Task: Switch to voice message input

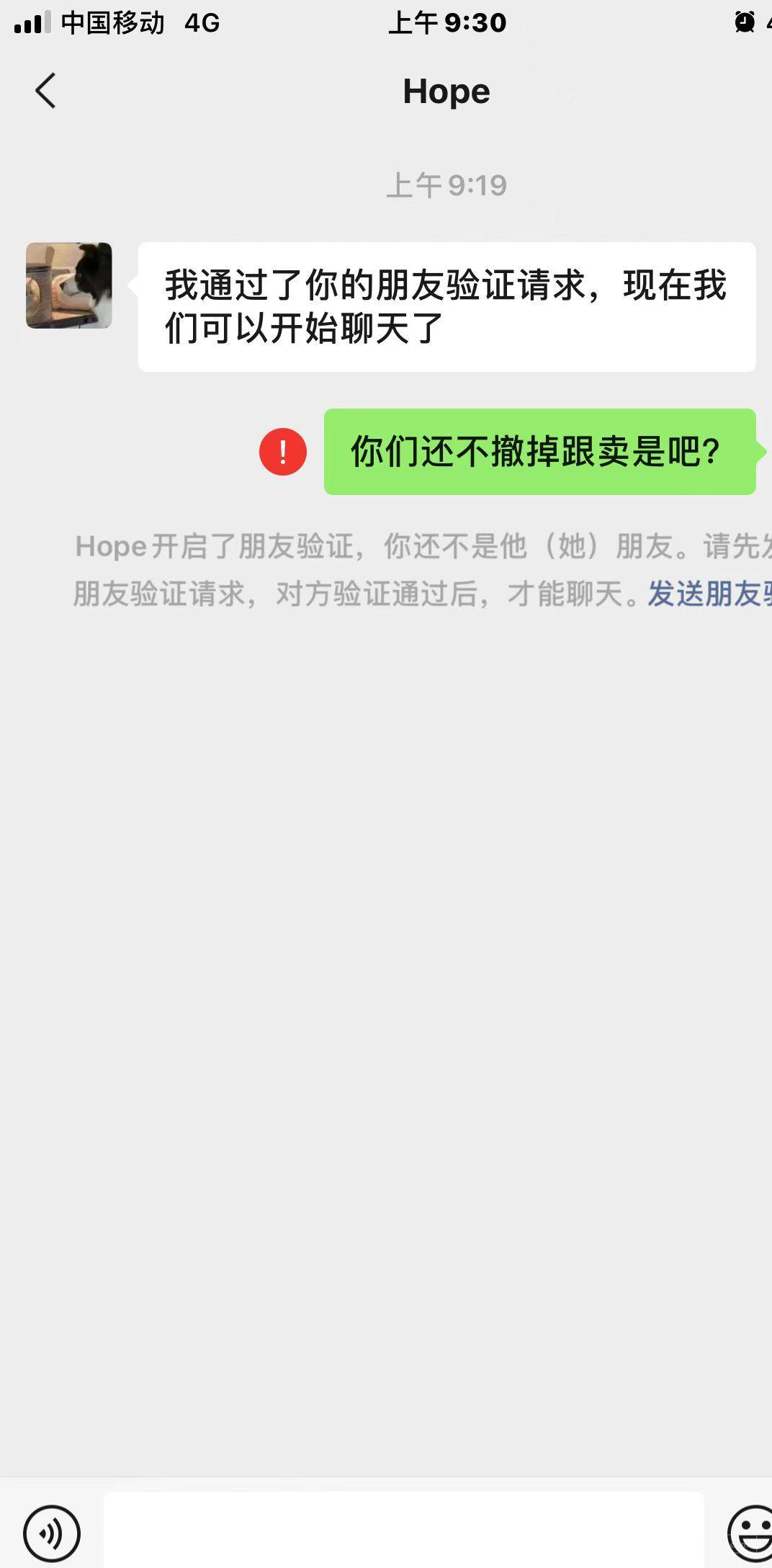Action: tap(51, 1533)
